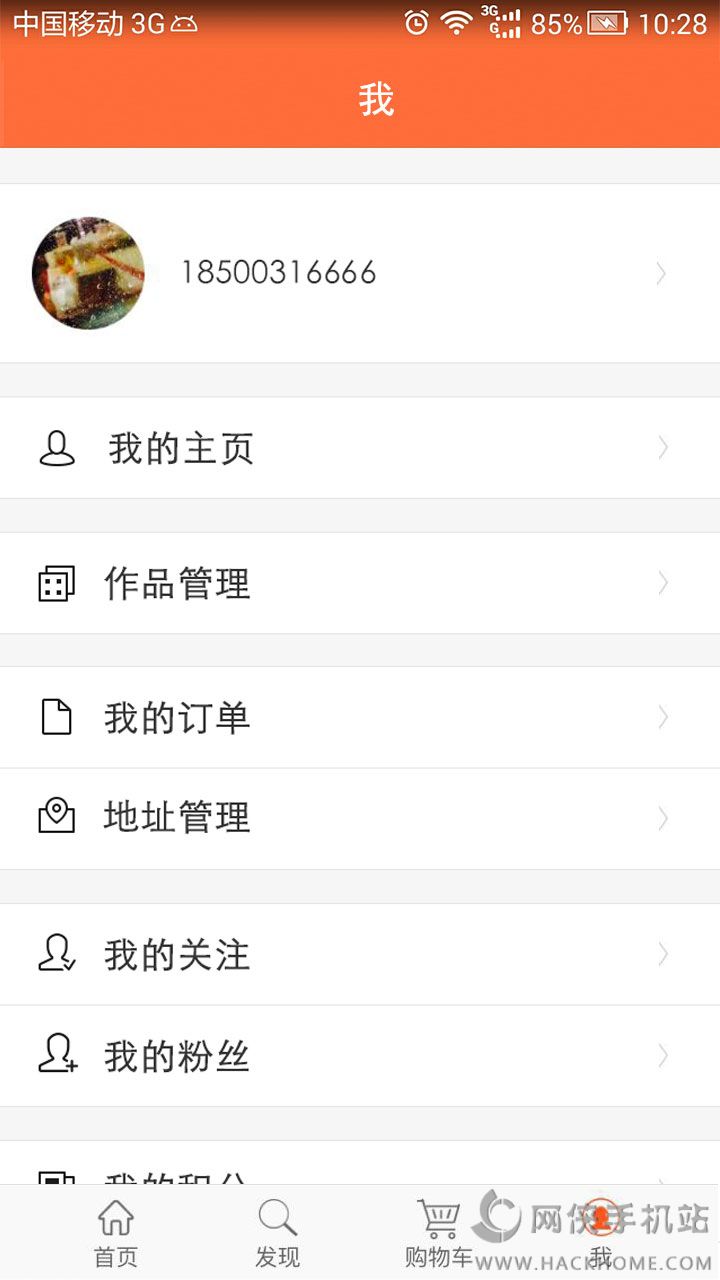Open the 购物车 shopping cart tab
Screen dimensions: 720x1280
438,1234
